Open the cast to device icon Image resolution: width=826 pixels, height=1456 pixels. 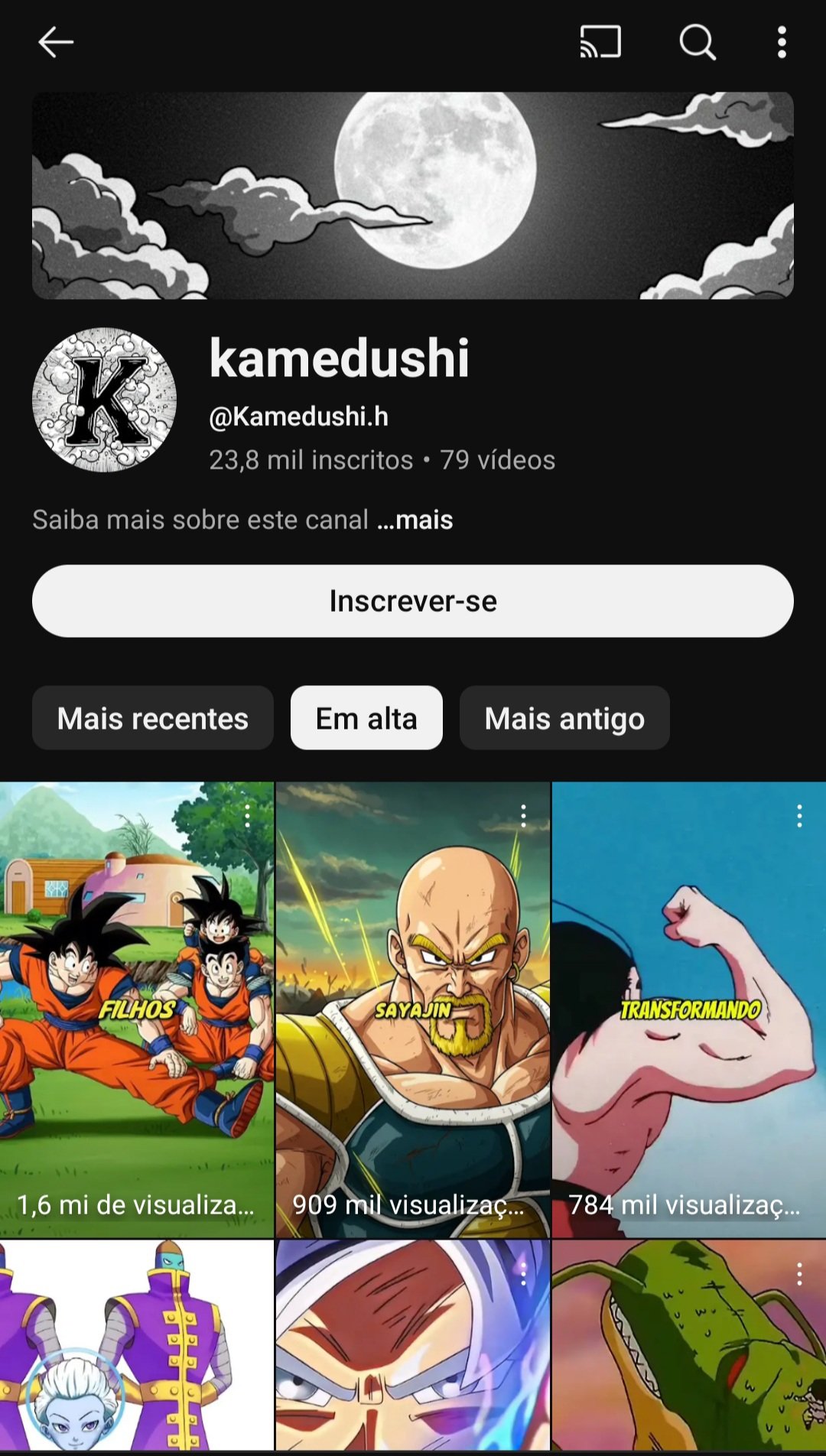tap(600, 42)
